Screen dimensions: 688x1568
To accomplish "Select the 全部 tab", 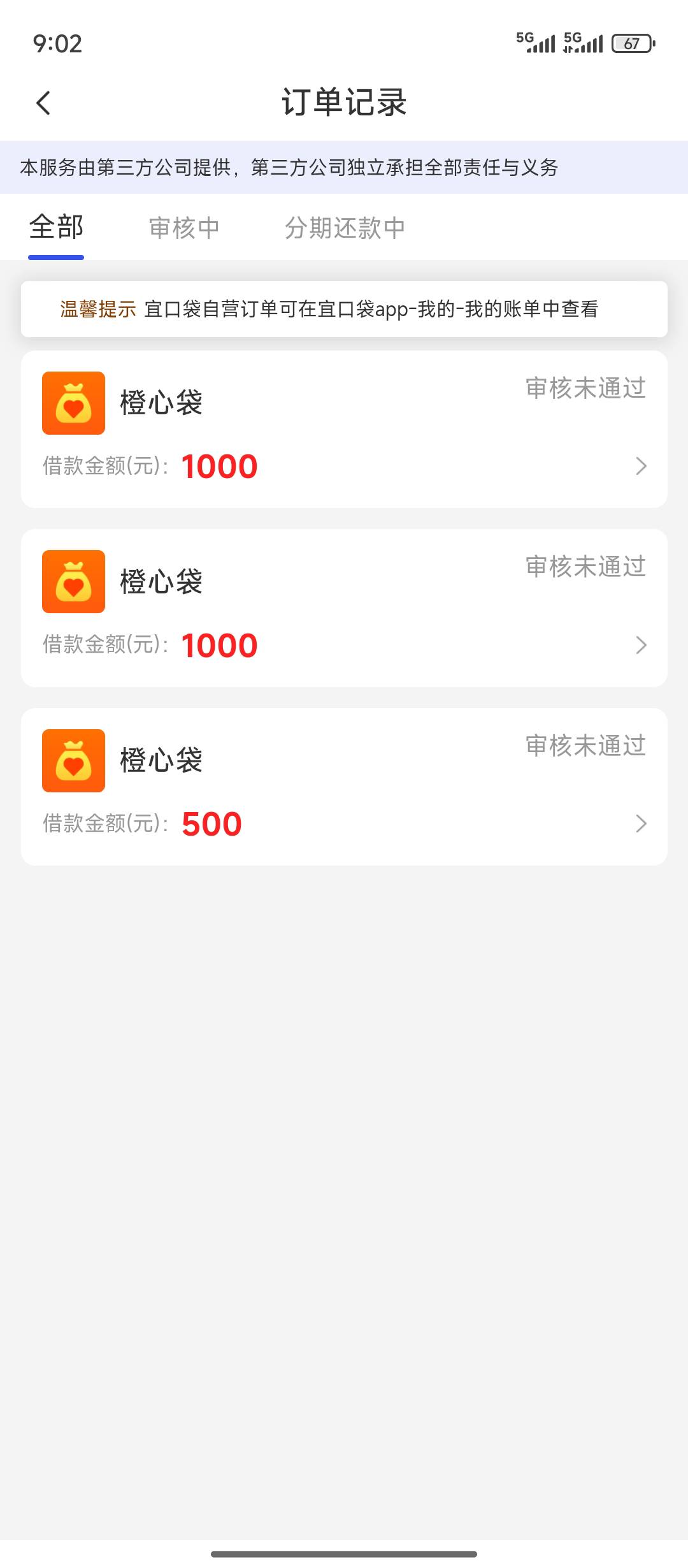I will [56, 228].
